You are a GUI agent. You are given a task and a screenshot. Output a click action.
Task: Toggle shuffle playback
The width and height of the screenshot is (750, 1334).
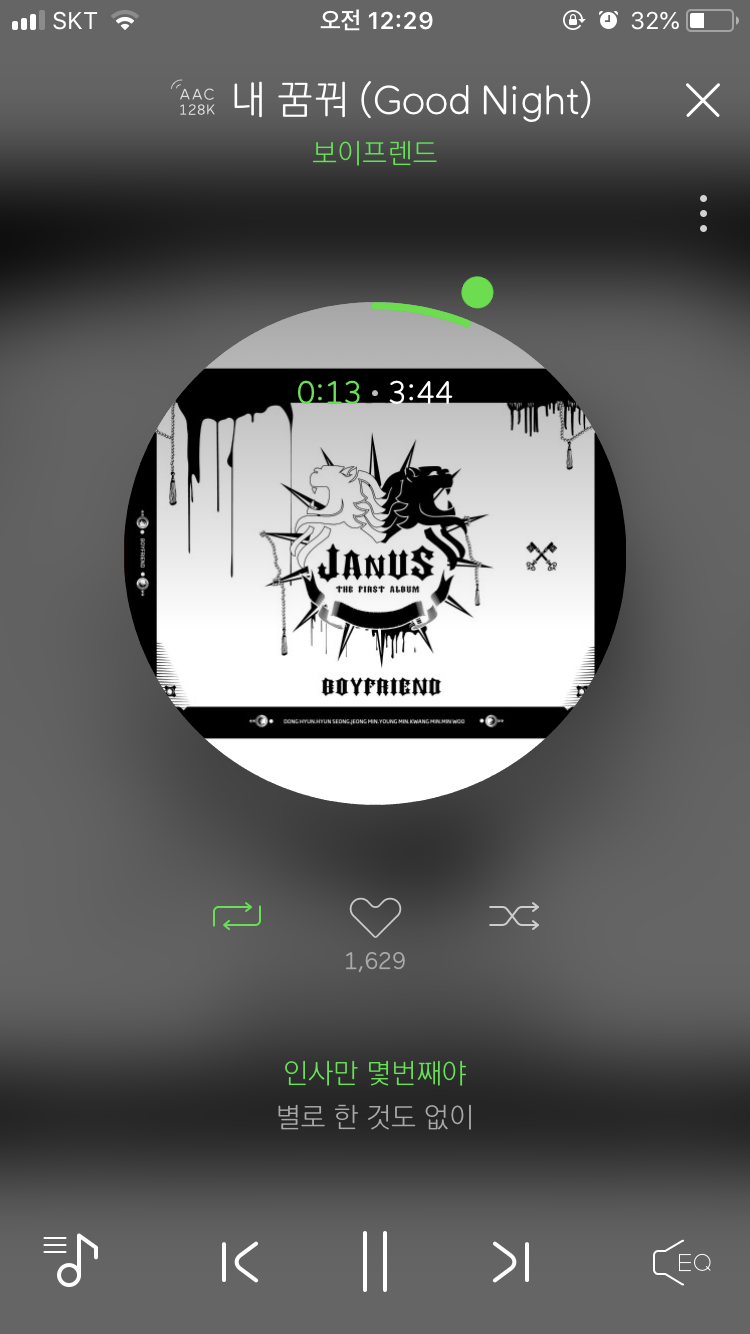(x=514, y=915)
